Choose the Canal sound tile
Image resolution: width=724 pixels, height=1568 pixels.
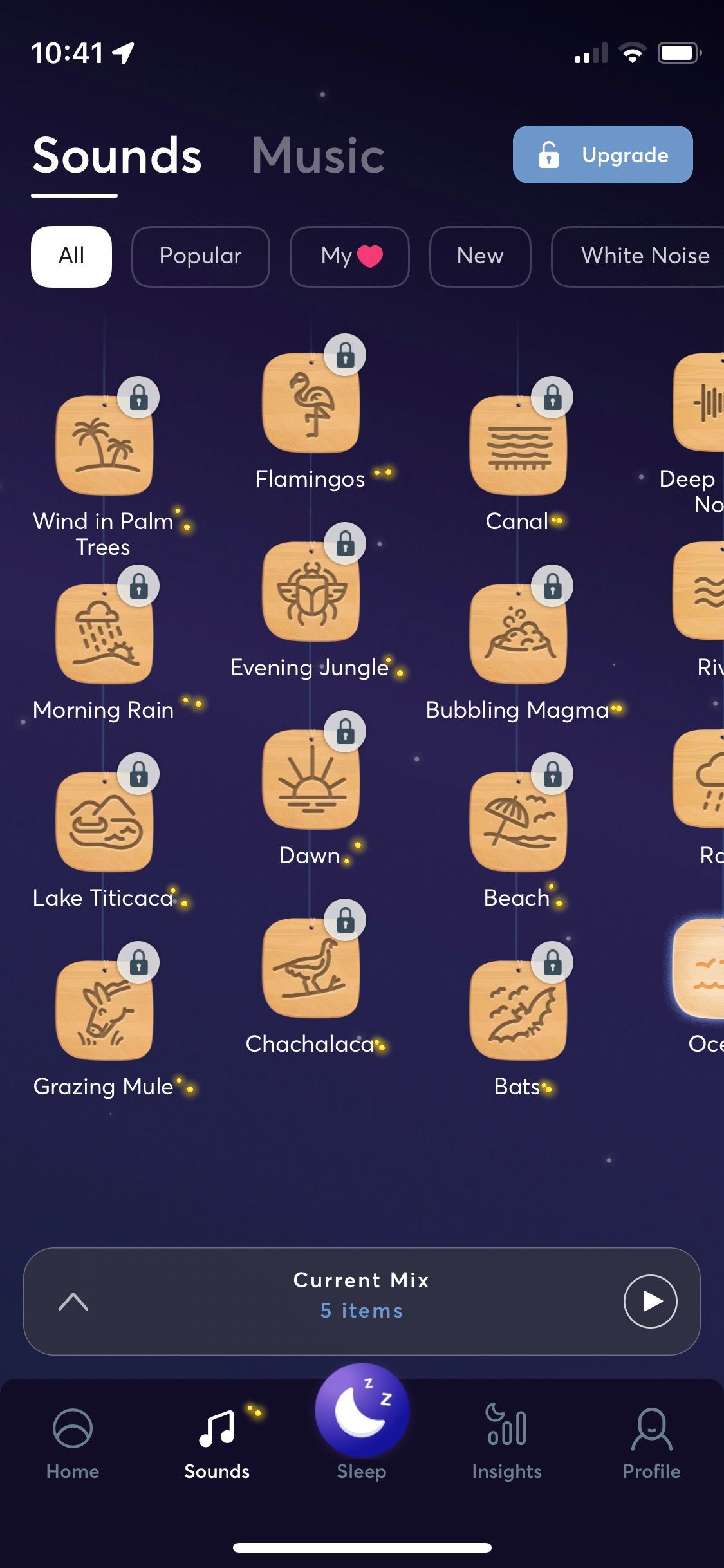click(x=518, y=445)
